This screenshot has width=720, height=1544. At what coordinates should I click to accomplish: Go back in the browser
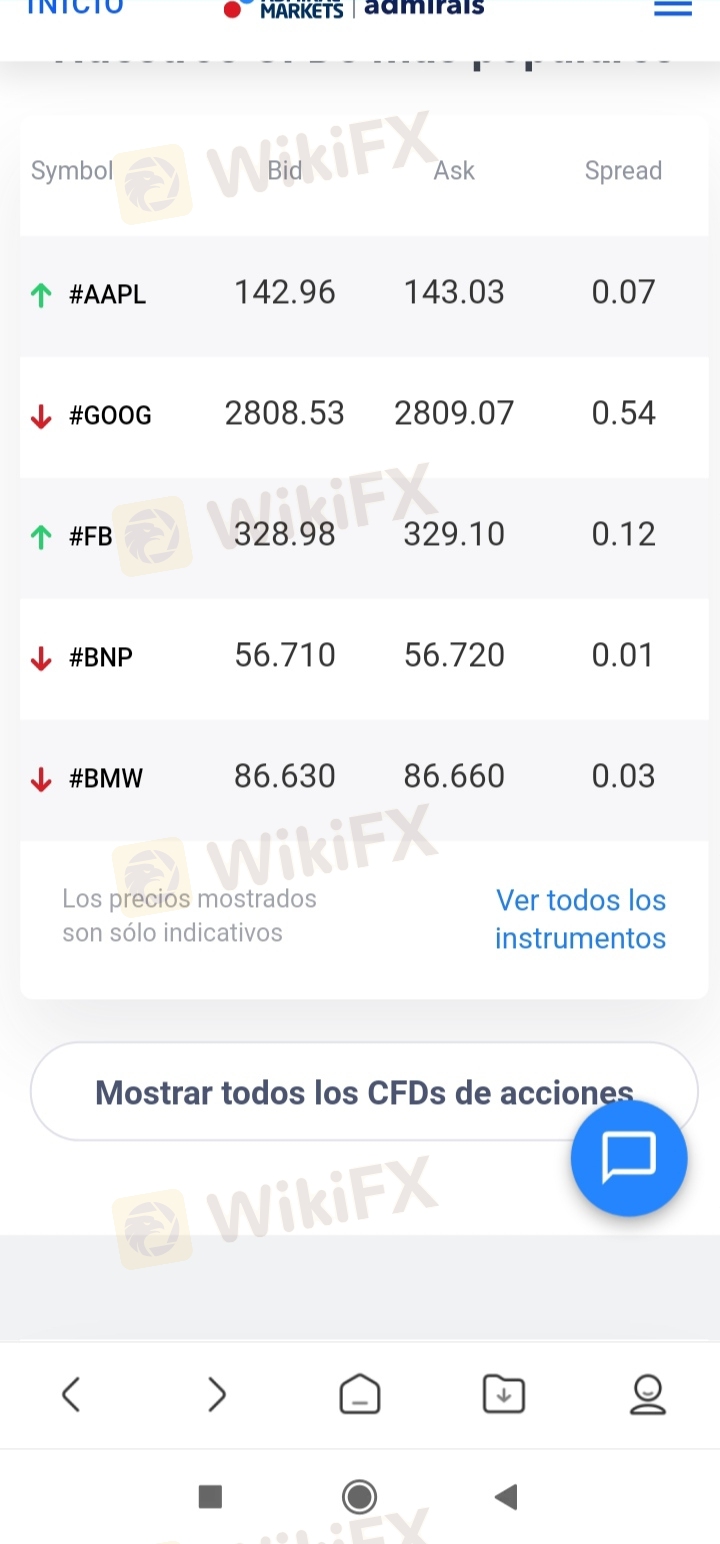pyautogui.click(x=71, y=1394)
